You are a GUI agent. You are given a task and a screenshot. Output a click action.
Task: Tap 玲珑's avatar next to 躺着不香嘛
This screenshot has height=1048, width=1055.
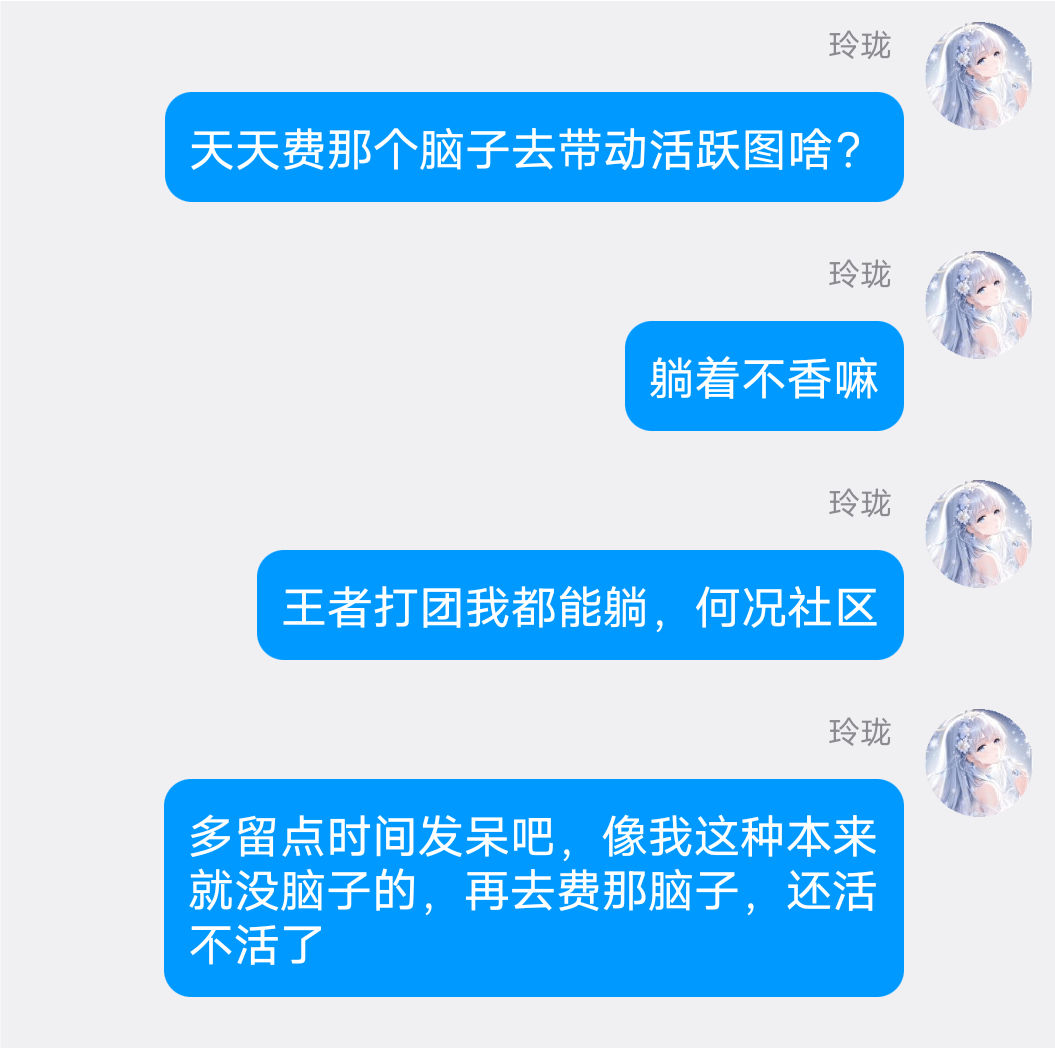point(979,304)
